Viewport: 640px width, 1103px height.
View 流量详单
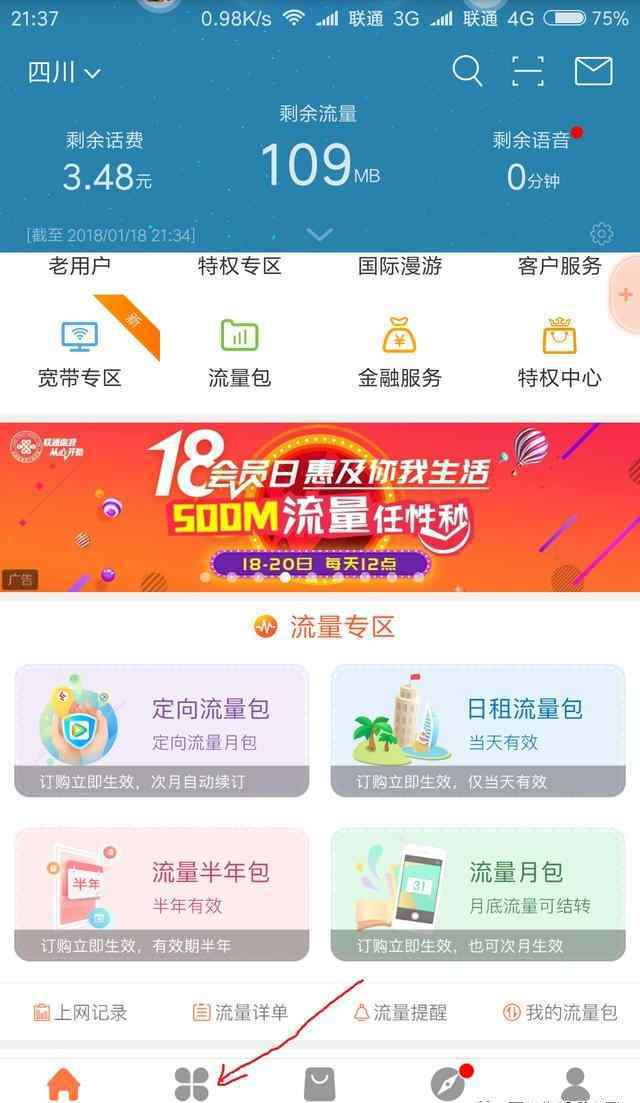[240, 1013]
